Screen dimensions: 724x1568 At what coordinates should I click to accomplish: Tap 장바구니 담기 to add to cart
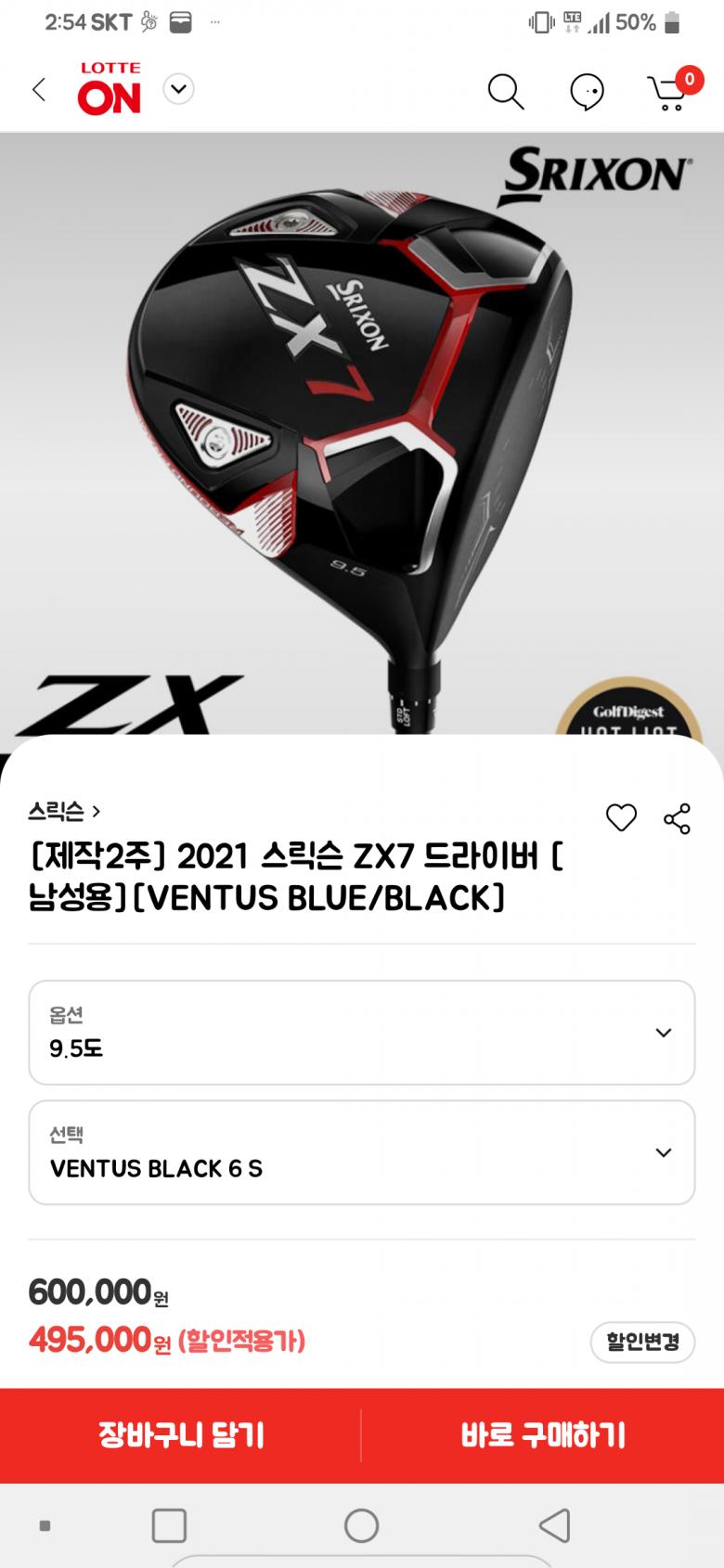[181, 1435]
